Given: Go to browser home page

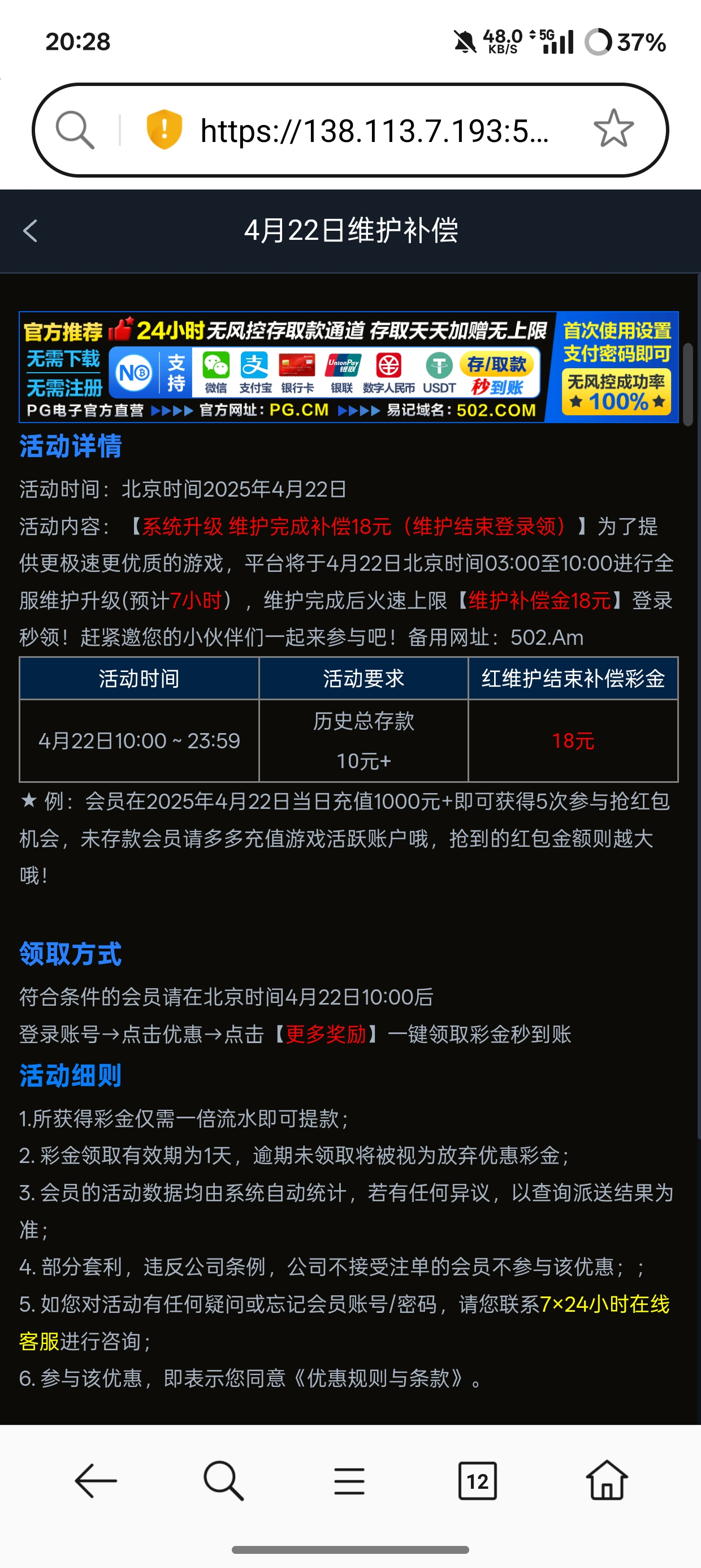Looking at the screenshot, I should tap(607, 1480).
